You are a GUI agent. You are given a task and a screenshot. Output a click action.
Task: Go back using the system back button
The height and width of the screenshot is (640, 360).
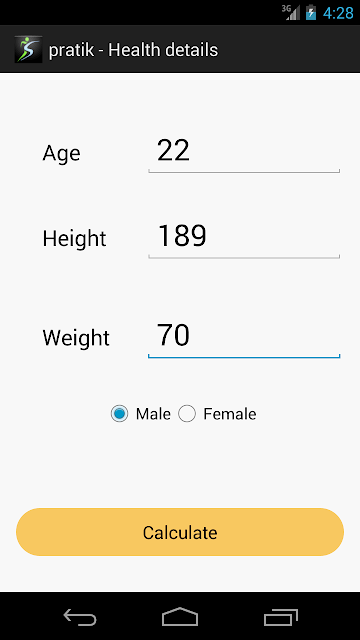coord(80,617)
